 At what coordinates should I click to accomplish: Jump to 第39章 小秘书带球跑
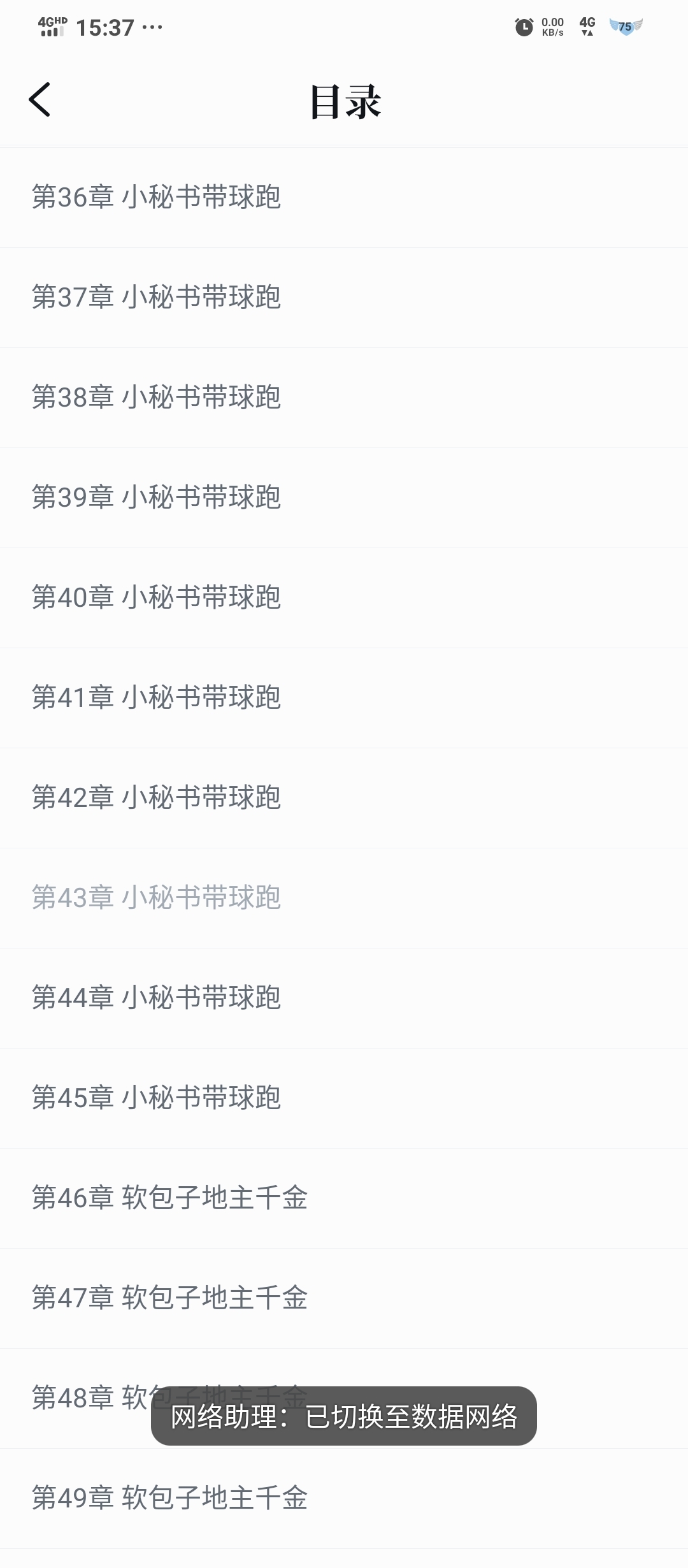(156, 497)
